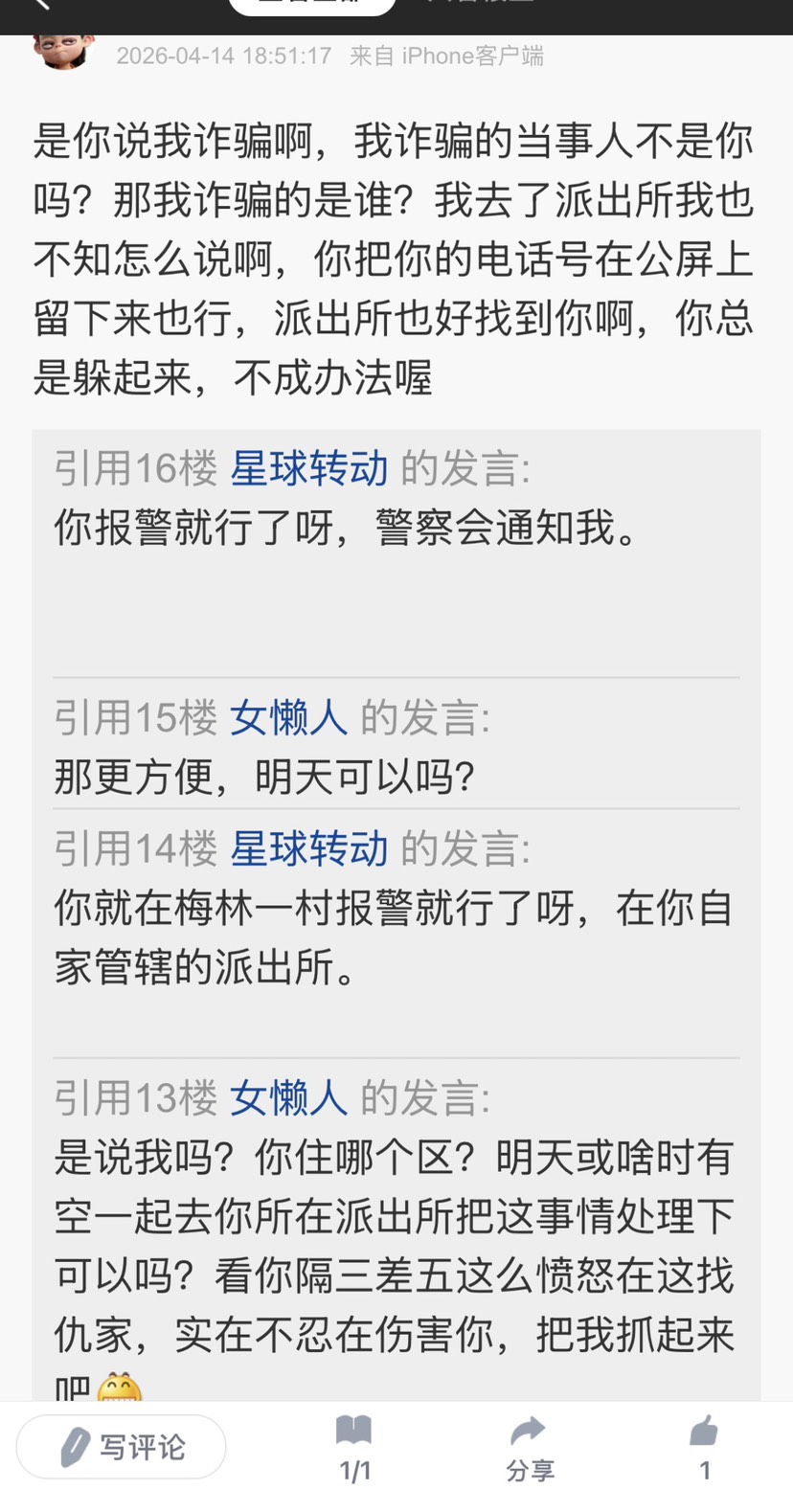The image size is (793, 1512).
Task: Open the 1/1 page selector
Action: 354,1447
